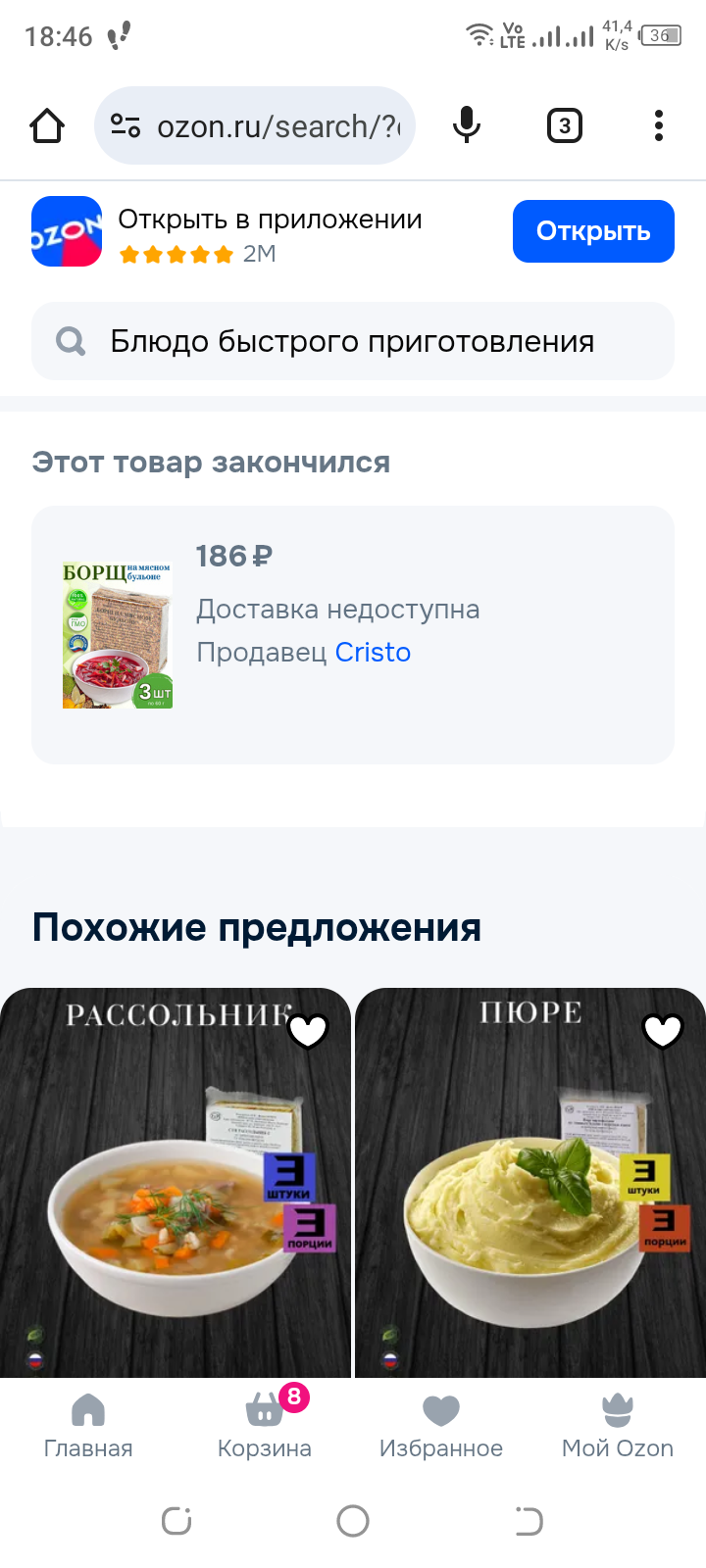Image resolution: width=706 pixels, height=1568 pixels.
Task: Tap the Блюдо быстрого приготовления search field
Action: click(353, 341)
